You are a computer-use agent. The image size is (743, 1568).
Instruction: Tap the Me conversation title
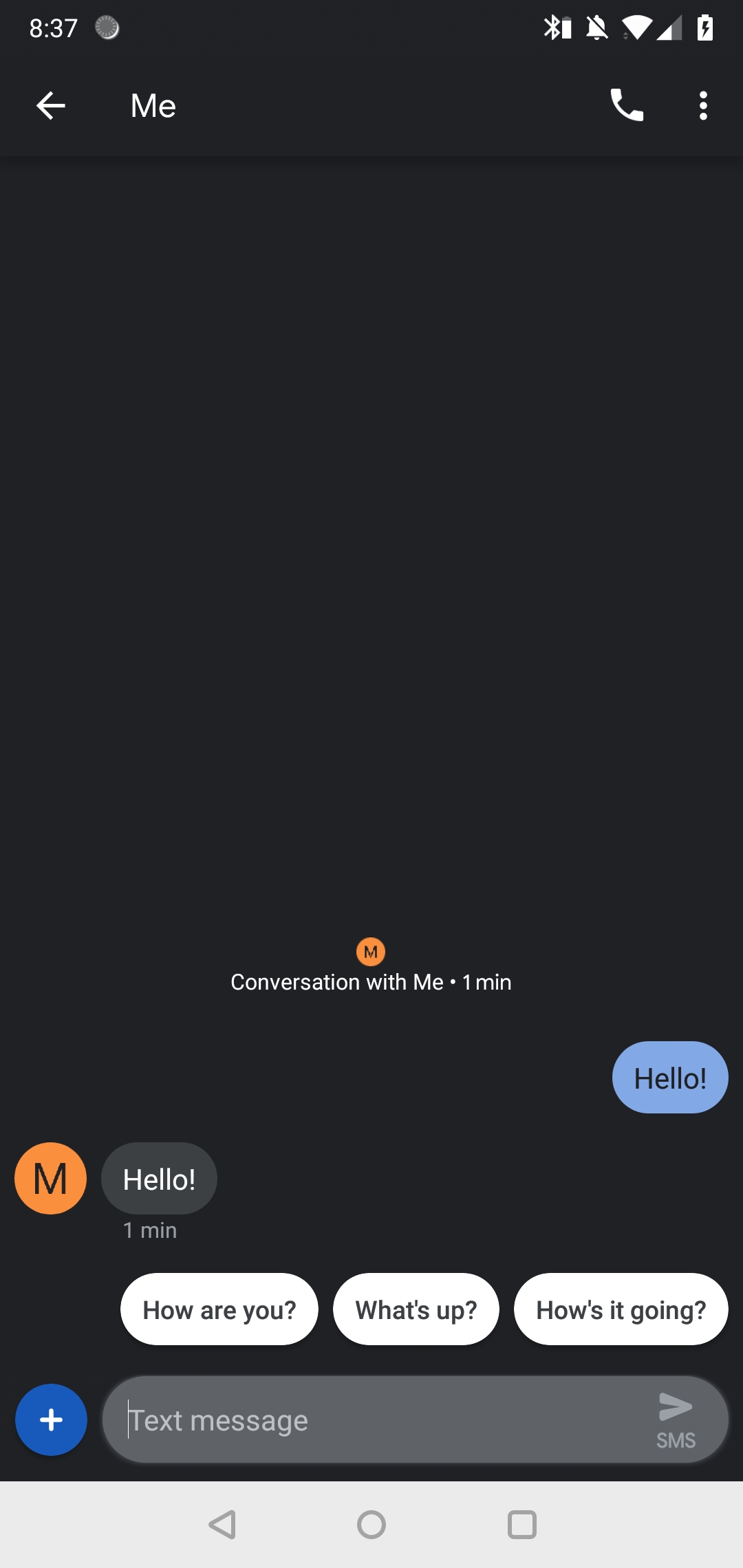[x=153, y=105]
